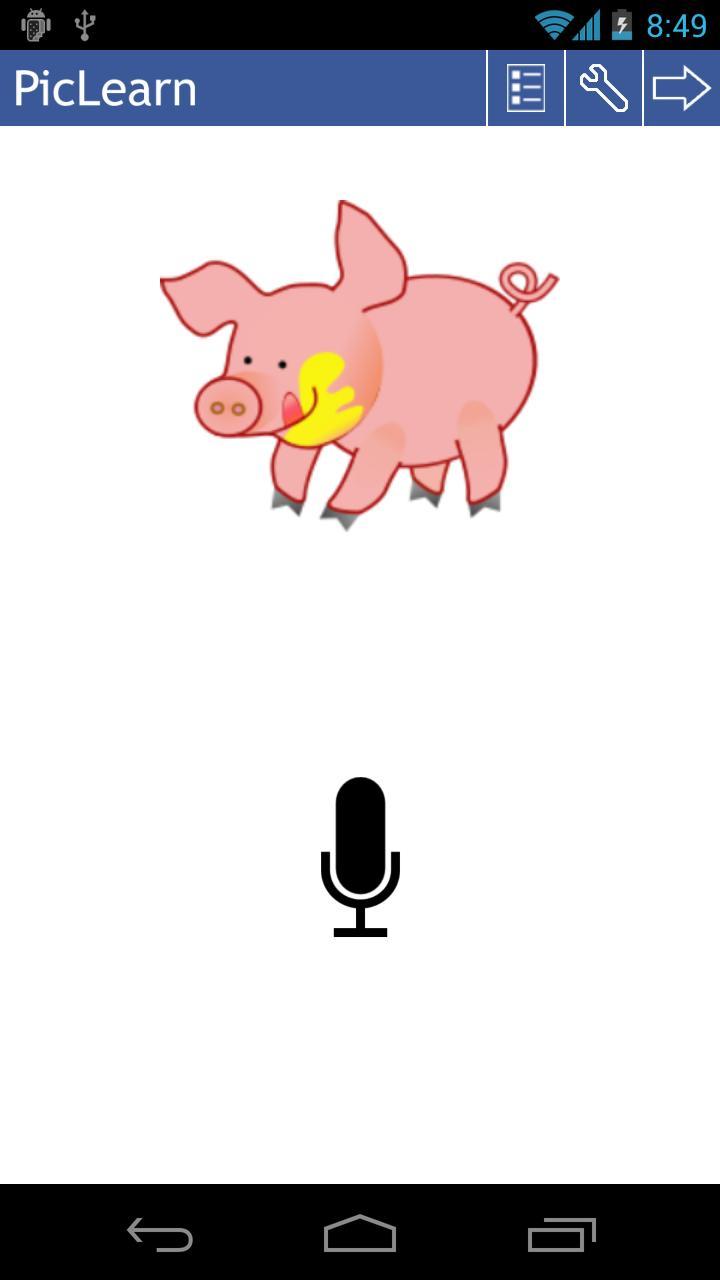720x1280 pixels.
Task: Open settings via the wrench icon
Action: pos(604,88)
